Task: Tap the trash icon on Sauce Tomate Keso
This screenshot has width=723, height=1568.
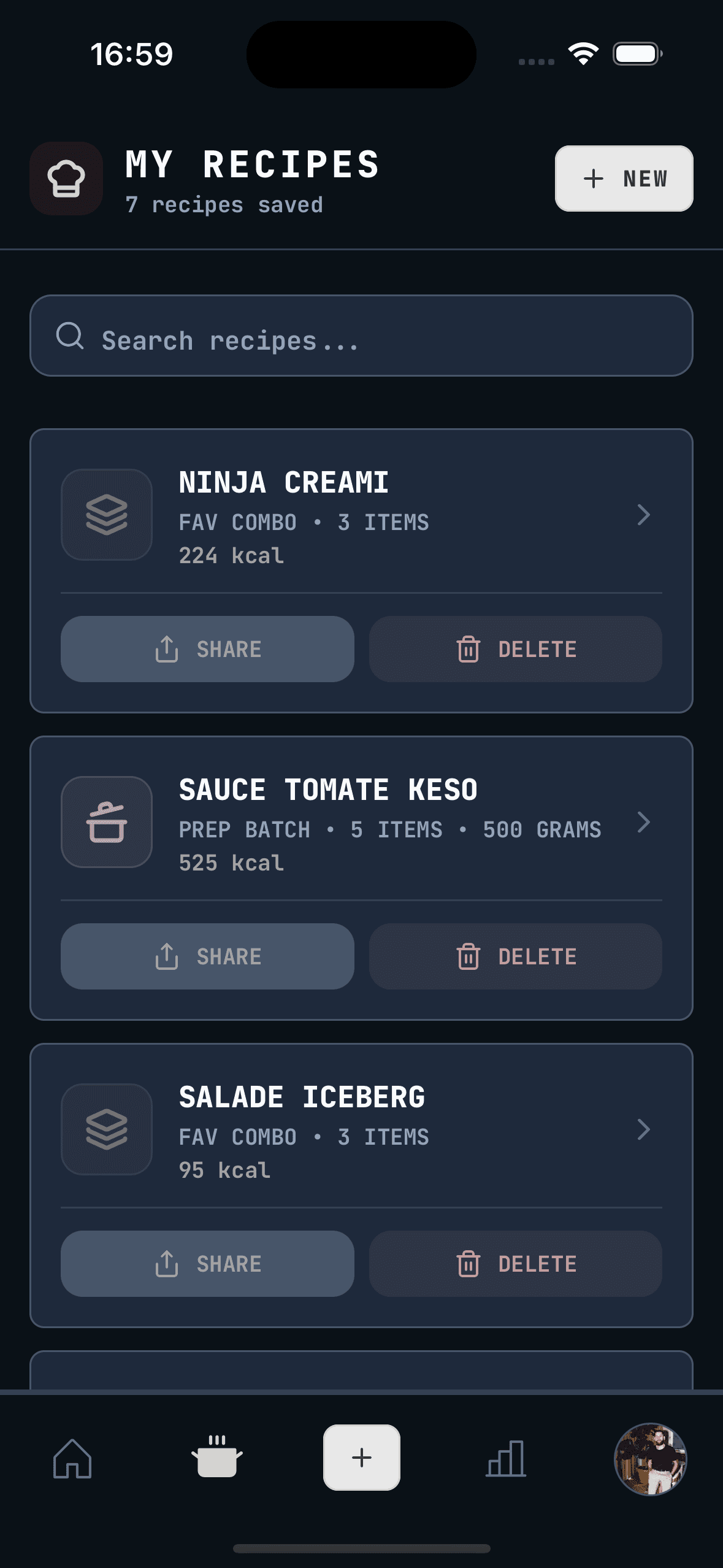Action: pyautogui.click(x=469, y=956)
